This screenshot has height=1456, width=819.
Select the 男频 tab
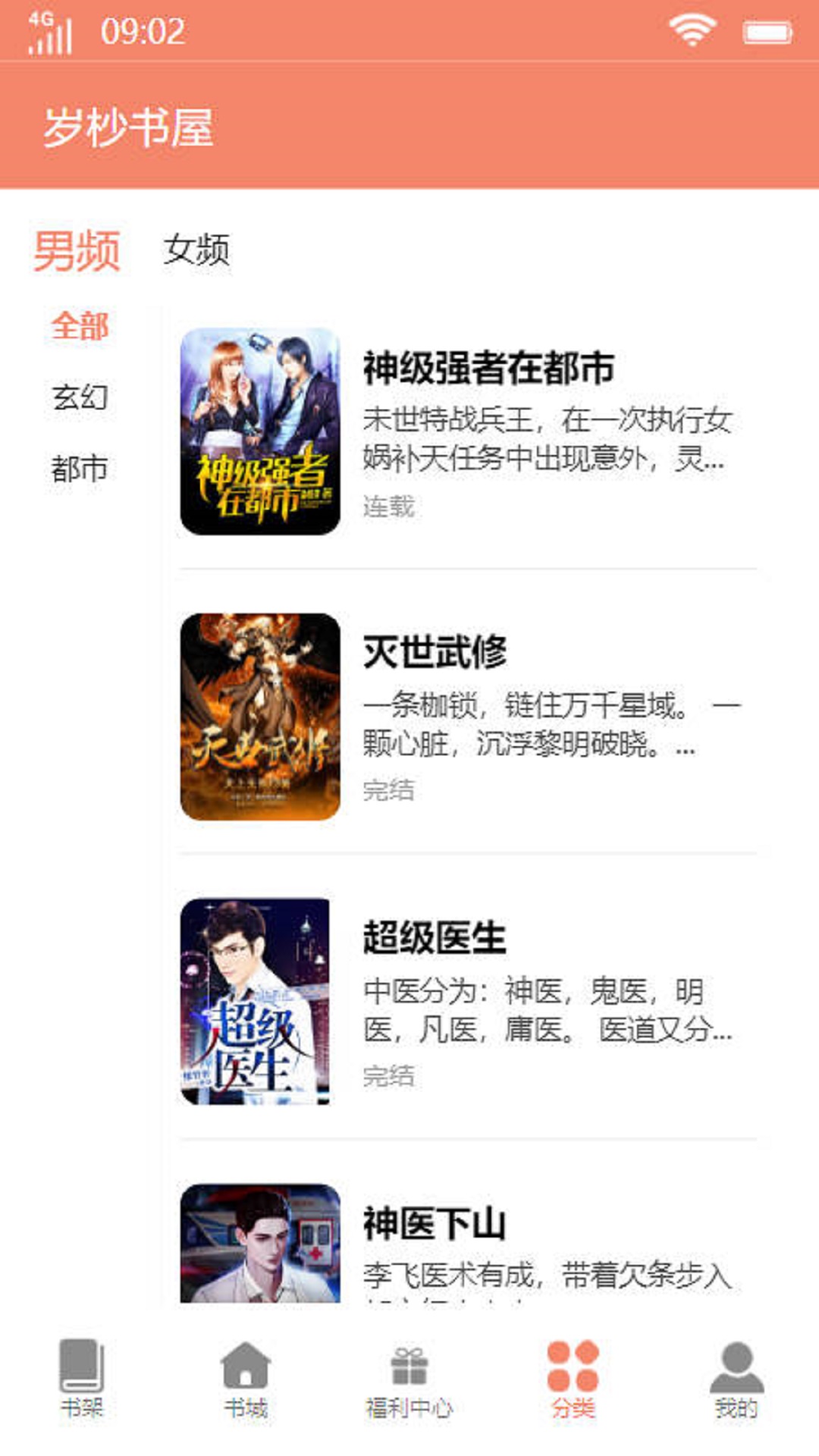pos(77,249)
